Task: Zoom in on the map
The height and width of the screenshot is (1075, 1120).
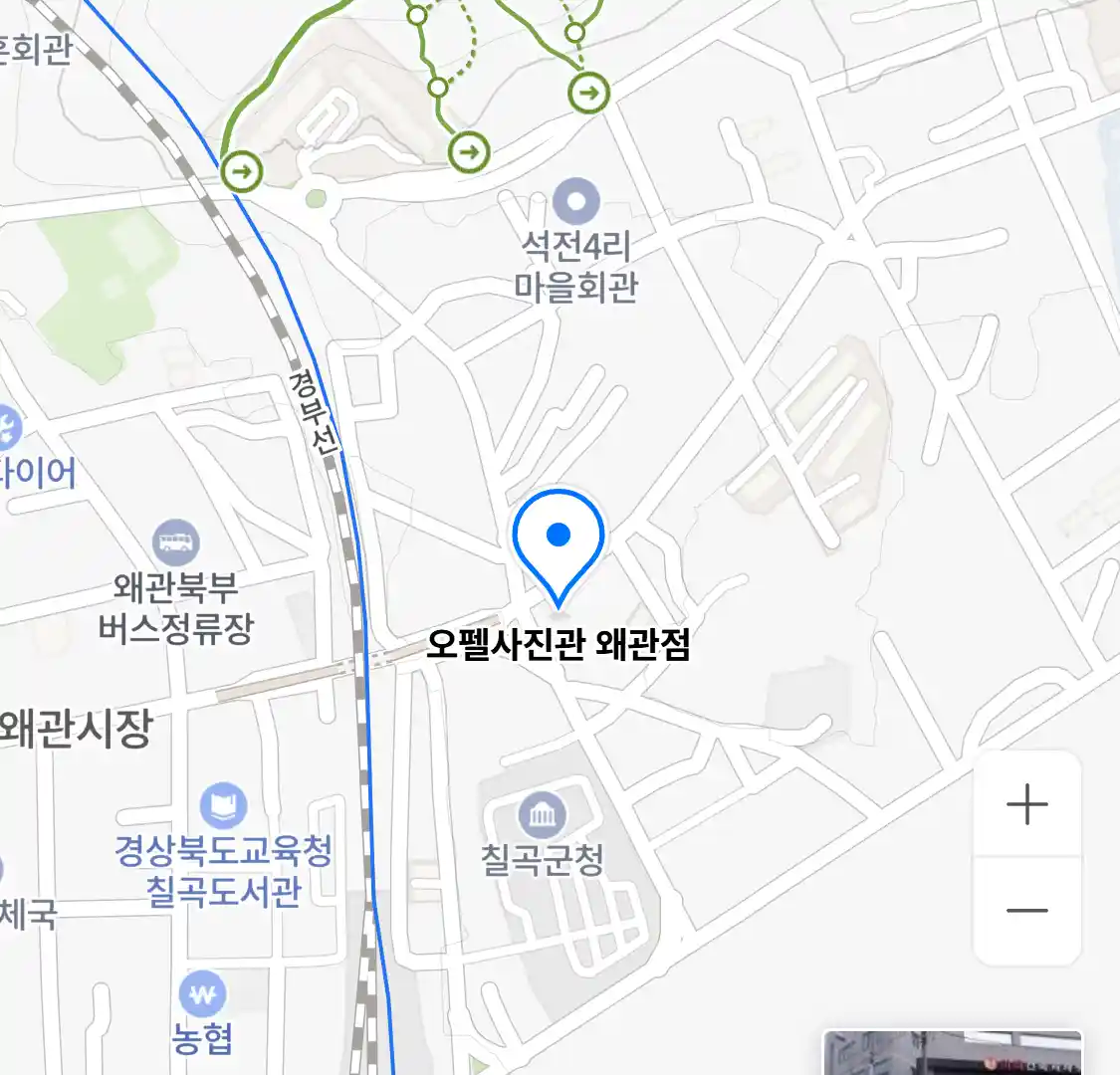Action: [x=1026, y=804]
